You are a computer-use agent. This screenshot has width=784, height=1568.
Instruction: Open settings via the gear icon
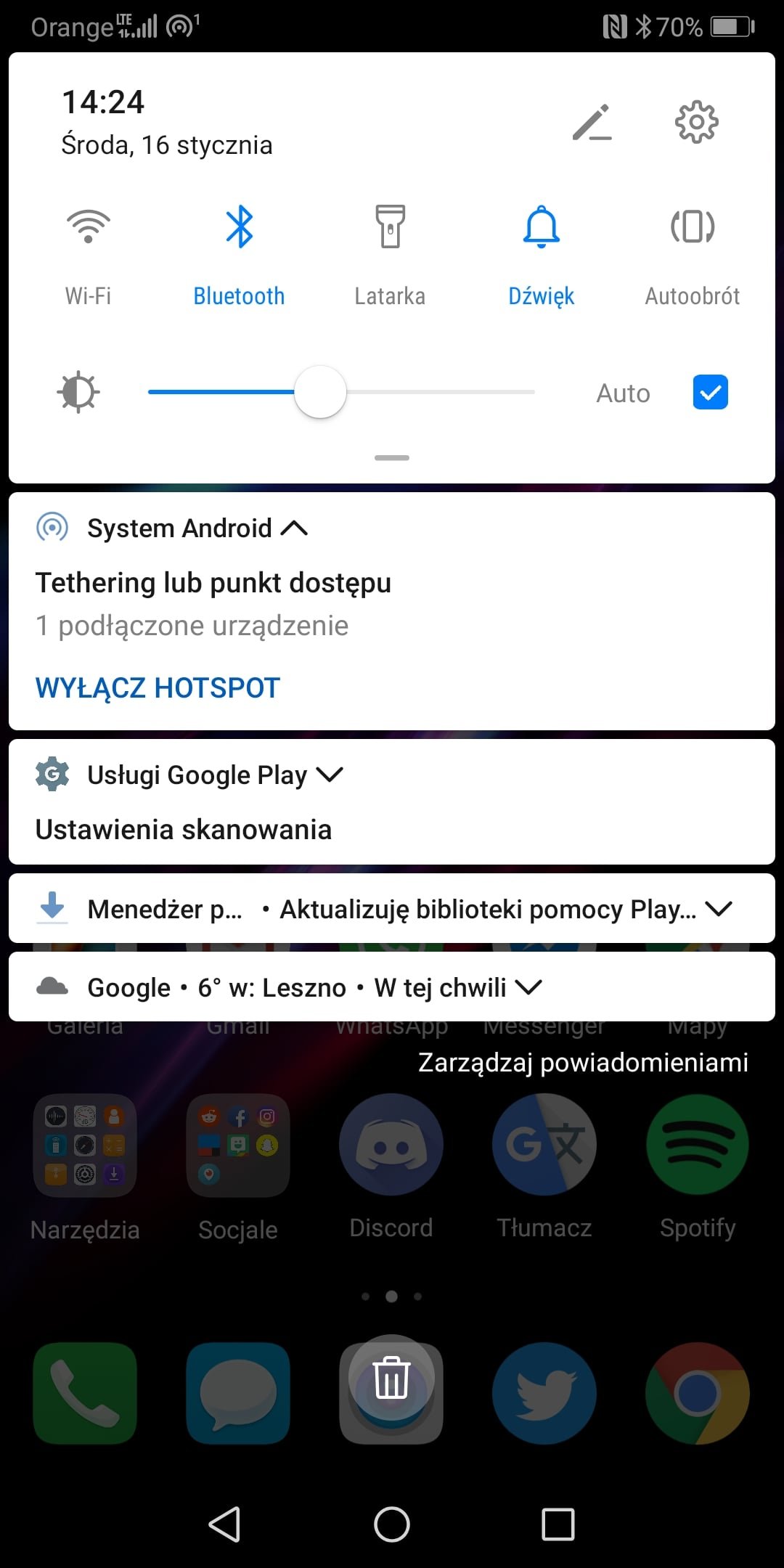tap(696, 122)
